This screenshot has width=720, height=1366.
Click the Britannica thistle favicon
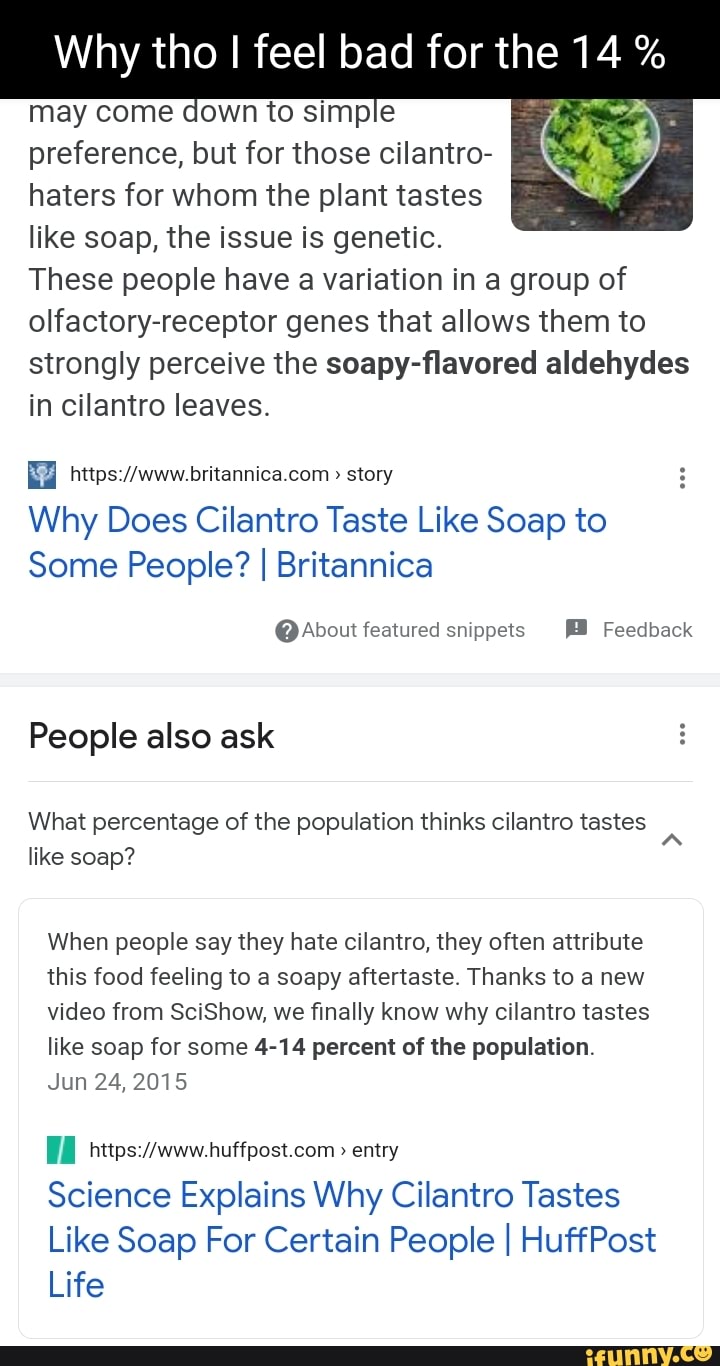click(x=40, y=474)
